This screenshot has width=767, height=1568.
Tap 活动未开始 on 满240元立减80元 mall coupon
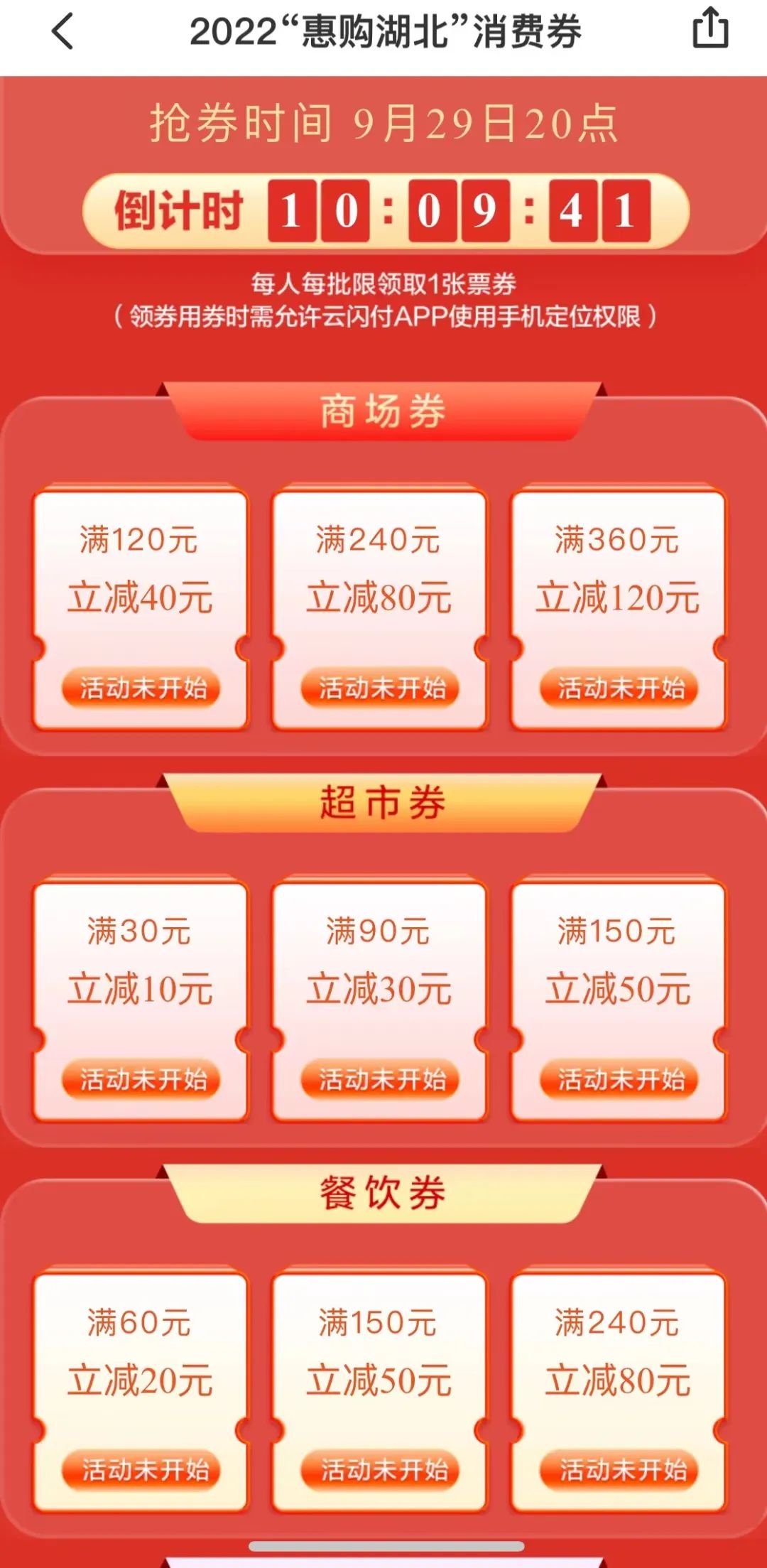(x=380, y=688)
